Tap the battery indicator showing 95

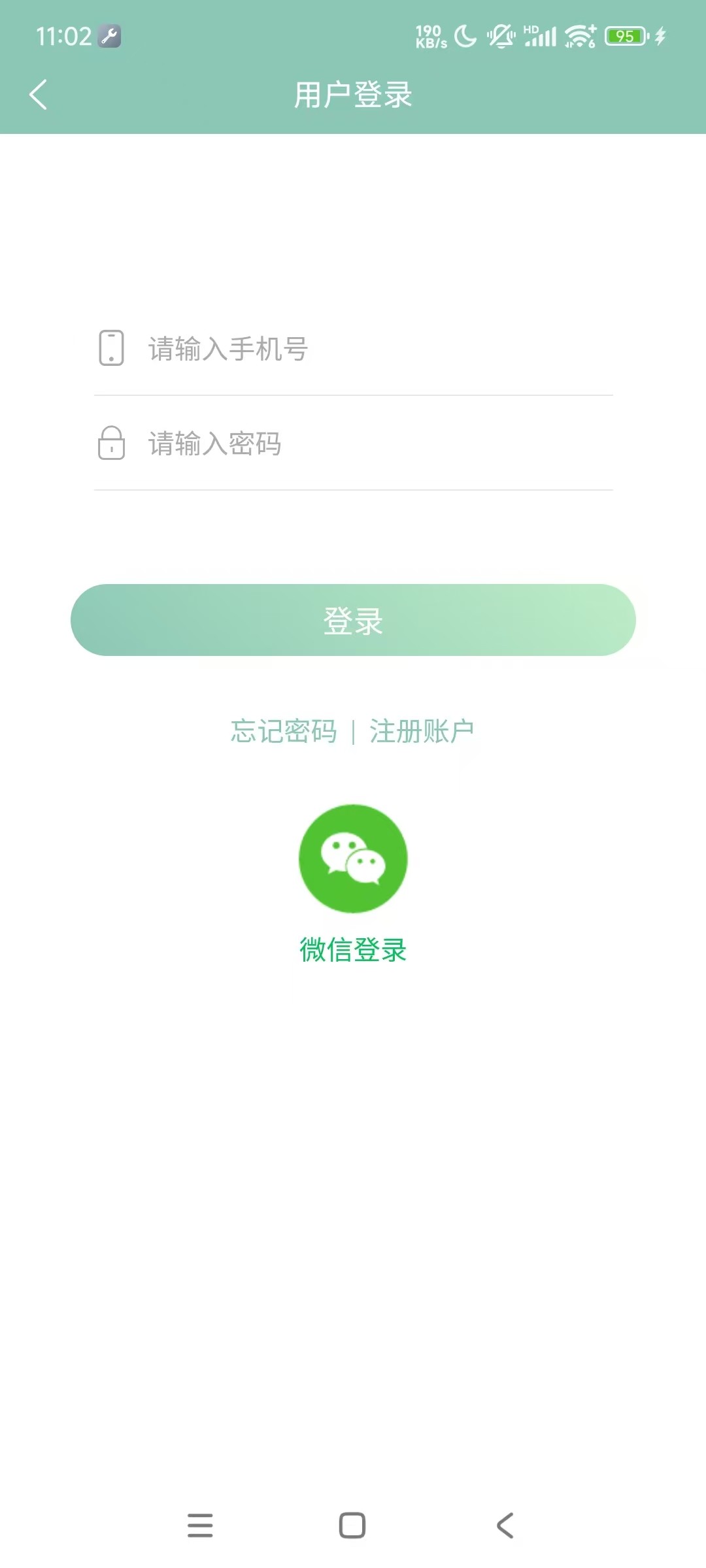tap(623, 36)
